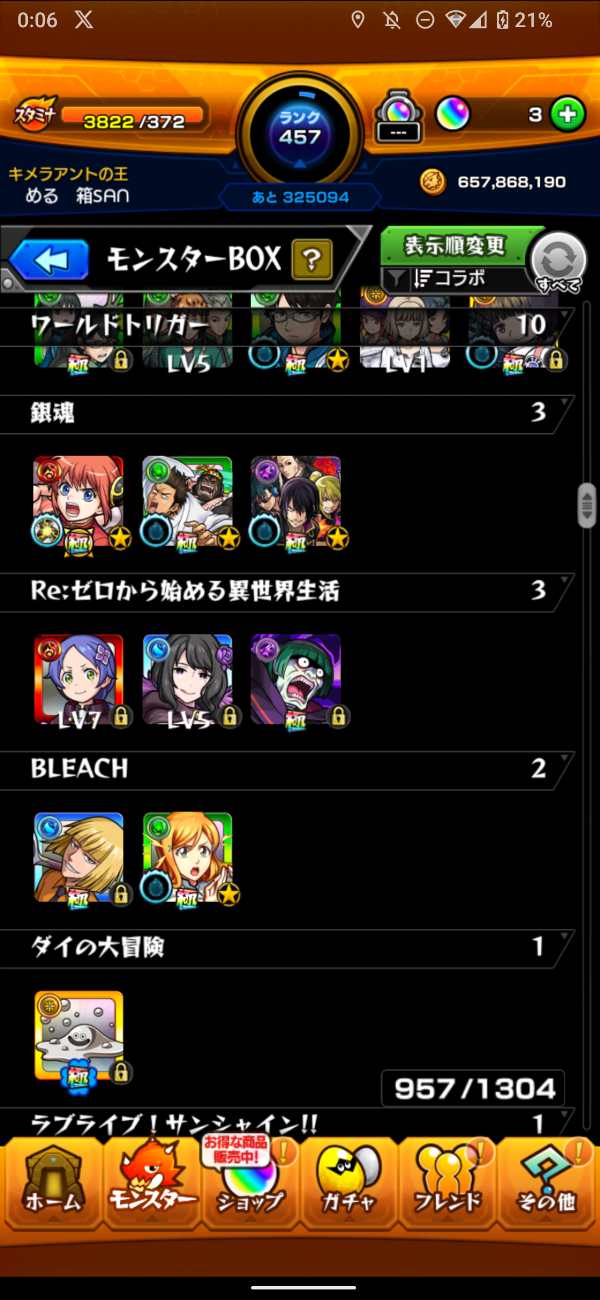
Task: Tap the すべて refresh filter button
Action: (557, 264)
